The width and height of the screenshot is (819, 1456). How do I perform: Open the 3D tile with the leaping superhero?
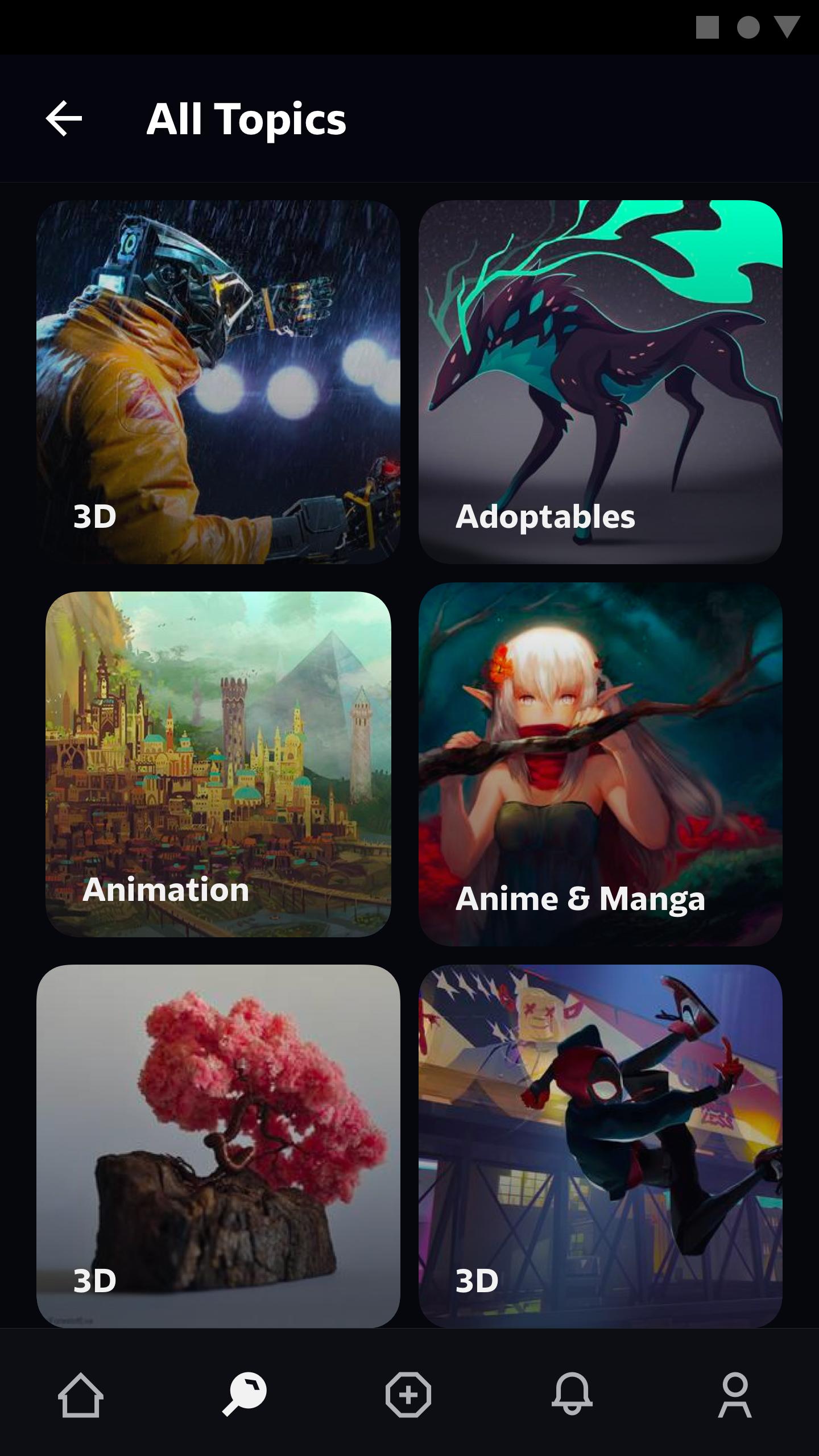[600, 1146]
